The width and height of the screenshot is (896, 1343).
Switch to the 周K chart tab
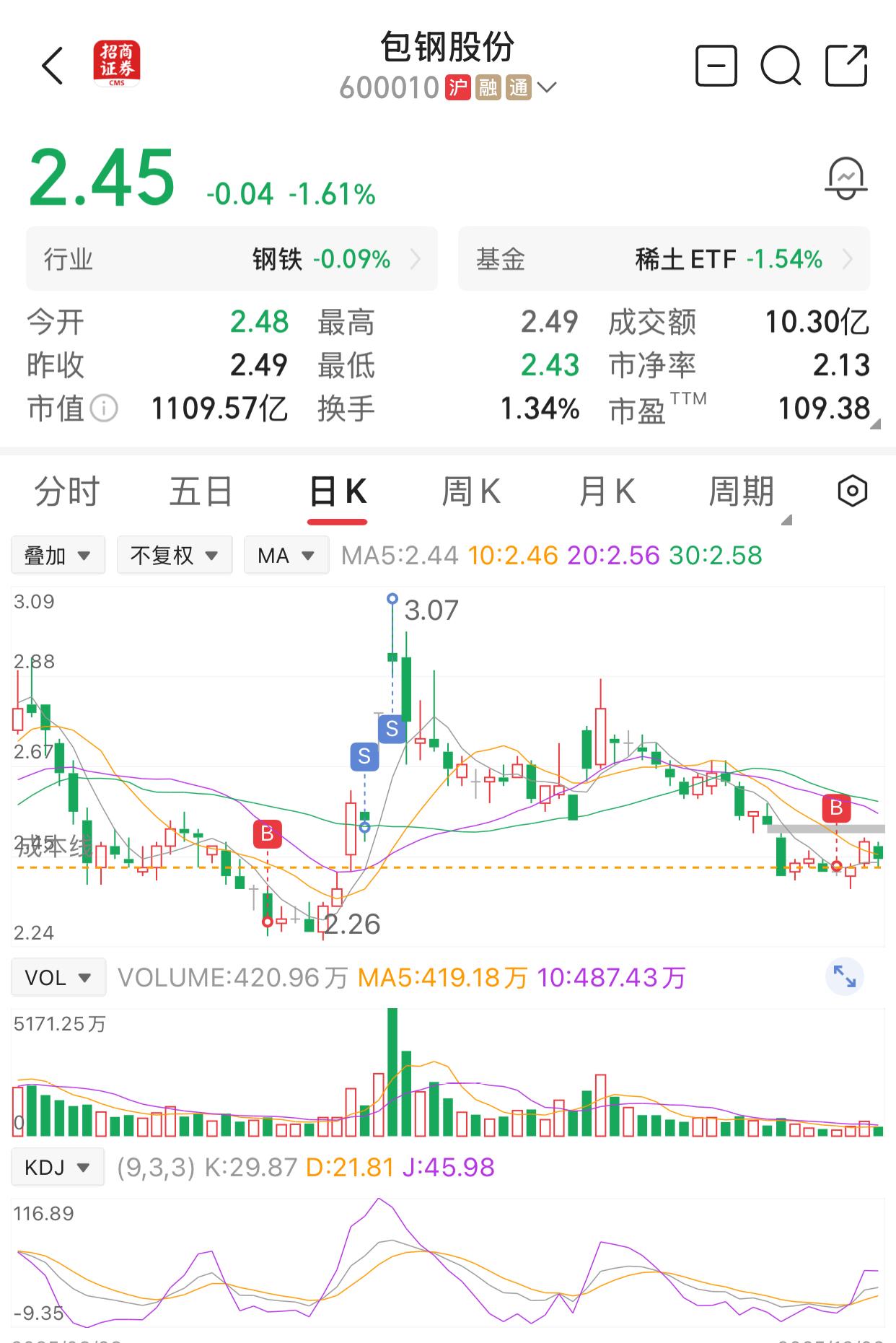click(471, 491)
